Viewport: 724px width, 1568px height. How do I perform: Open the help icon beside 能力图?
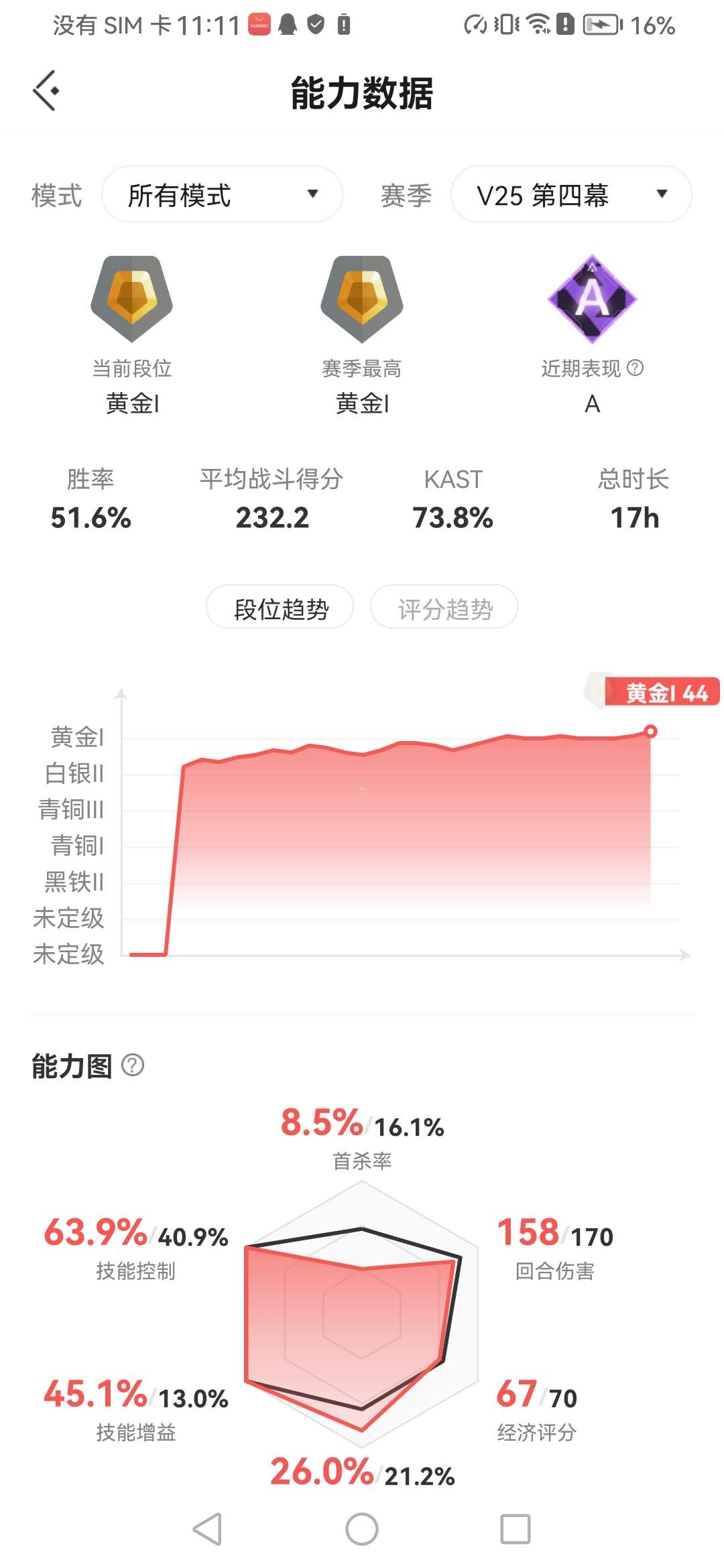[133, 1065]
